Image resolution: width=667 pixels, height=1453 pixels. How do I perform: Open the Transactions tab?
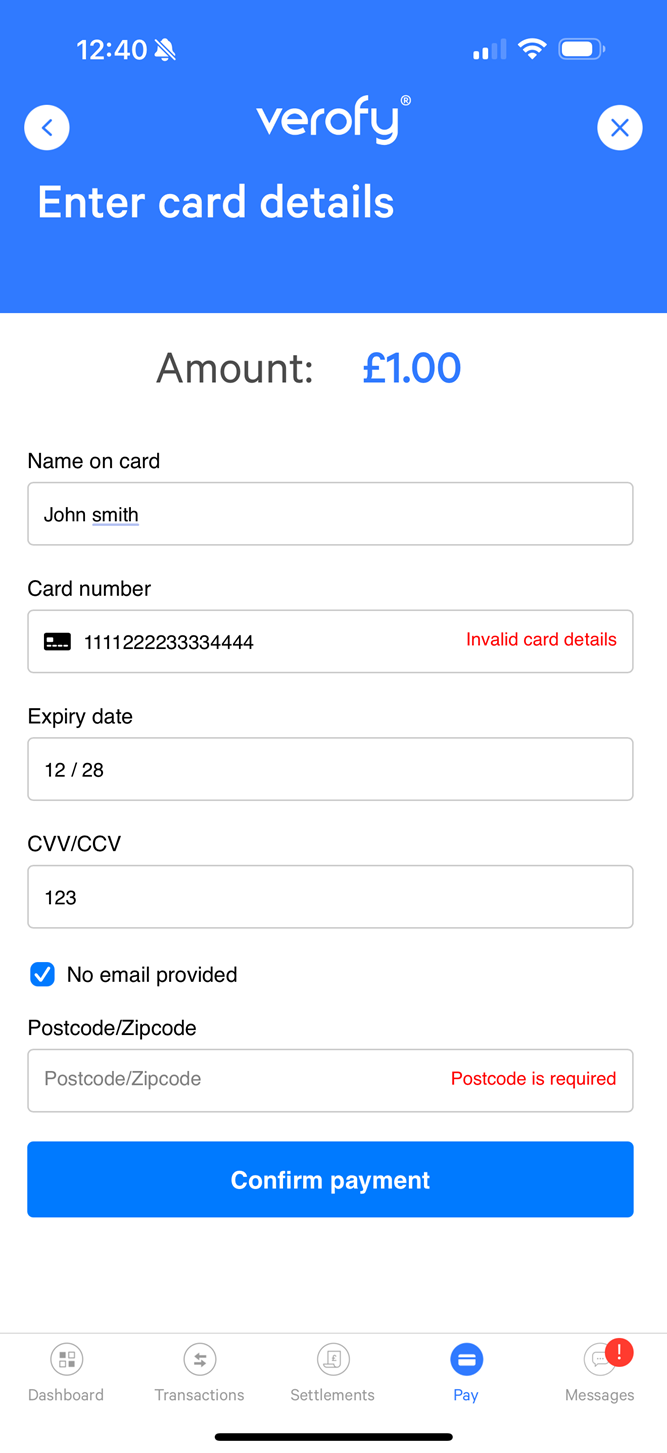click(x=199, y=1372)
